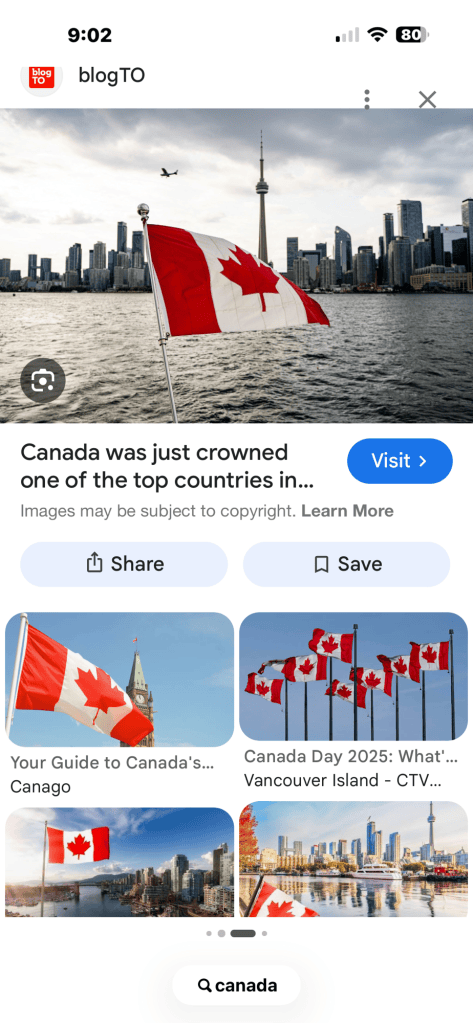Open the Learn More copyright link
The height and width of the screenshot is (1023, 473).
347,511
